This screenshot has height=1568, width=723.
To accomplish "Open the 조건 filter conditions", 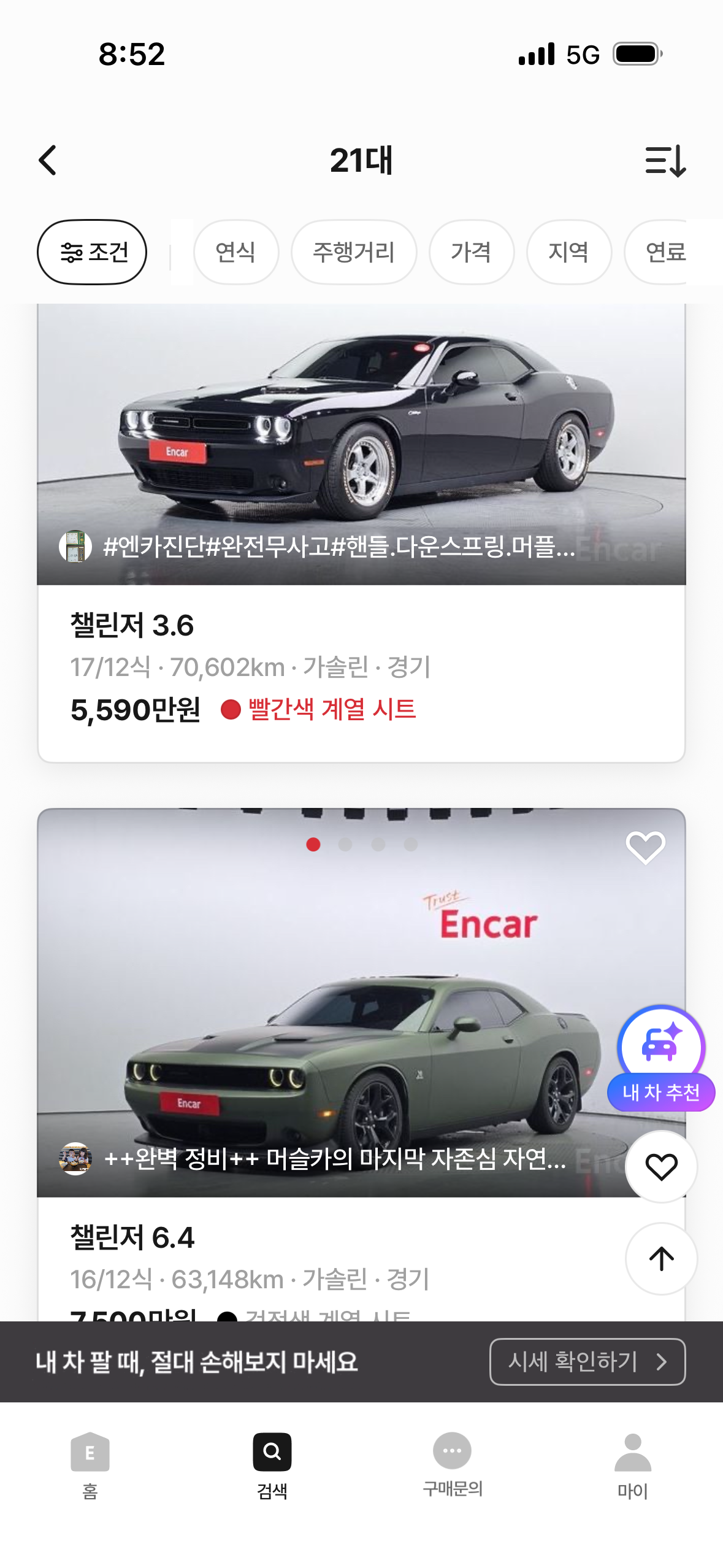I will (92, 252).
